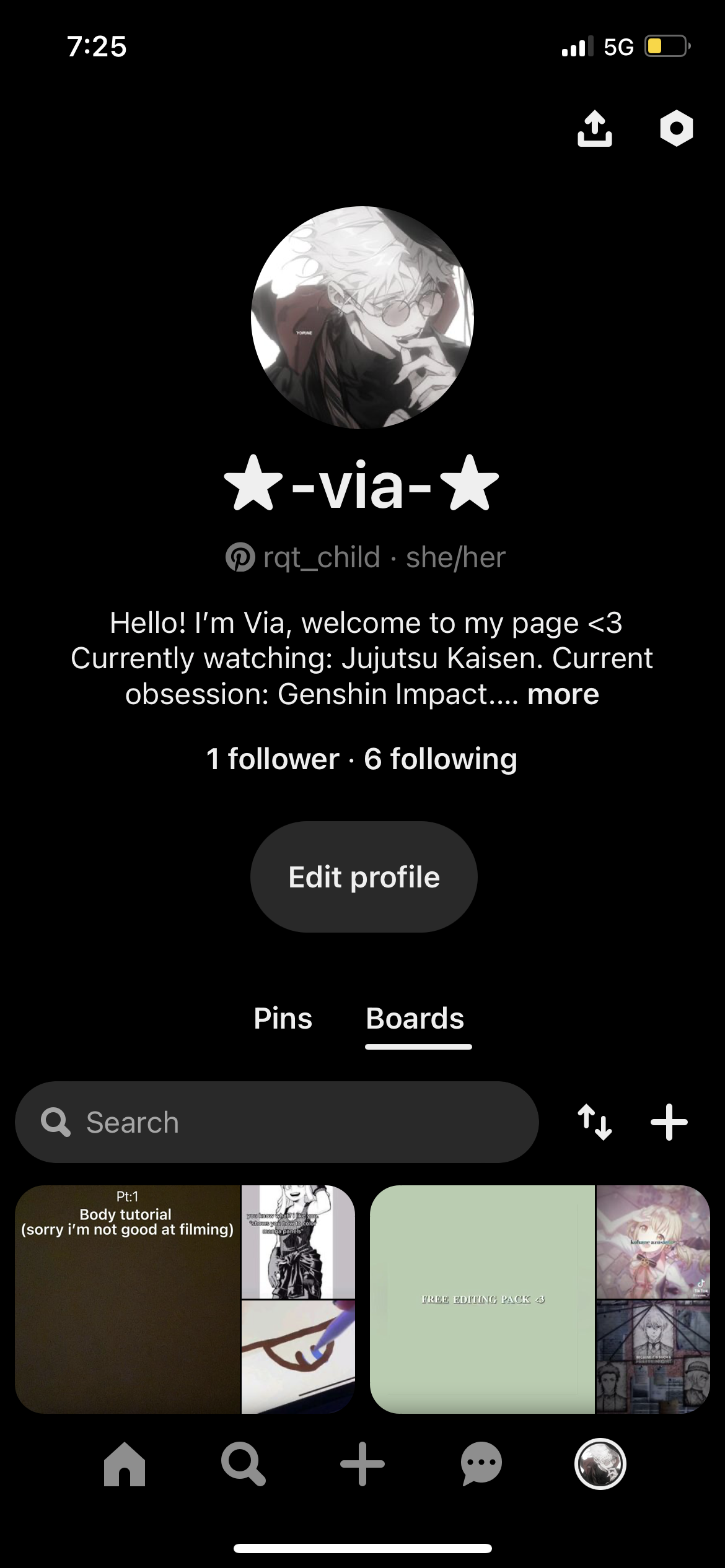Viewport: 725px width, 1568px height.
Task: Share the profile using the upload icon
Action: [596, 129]
